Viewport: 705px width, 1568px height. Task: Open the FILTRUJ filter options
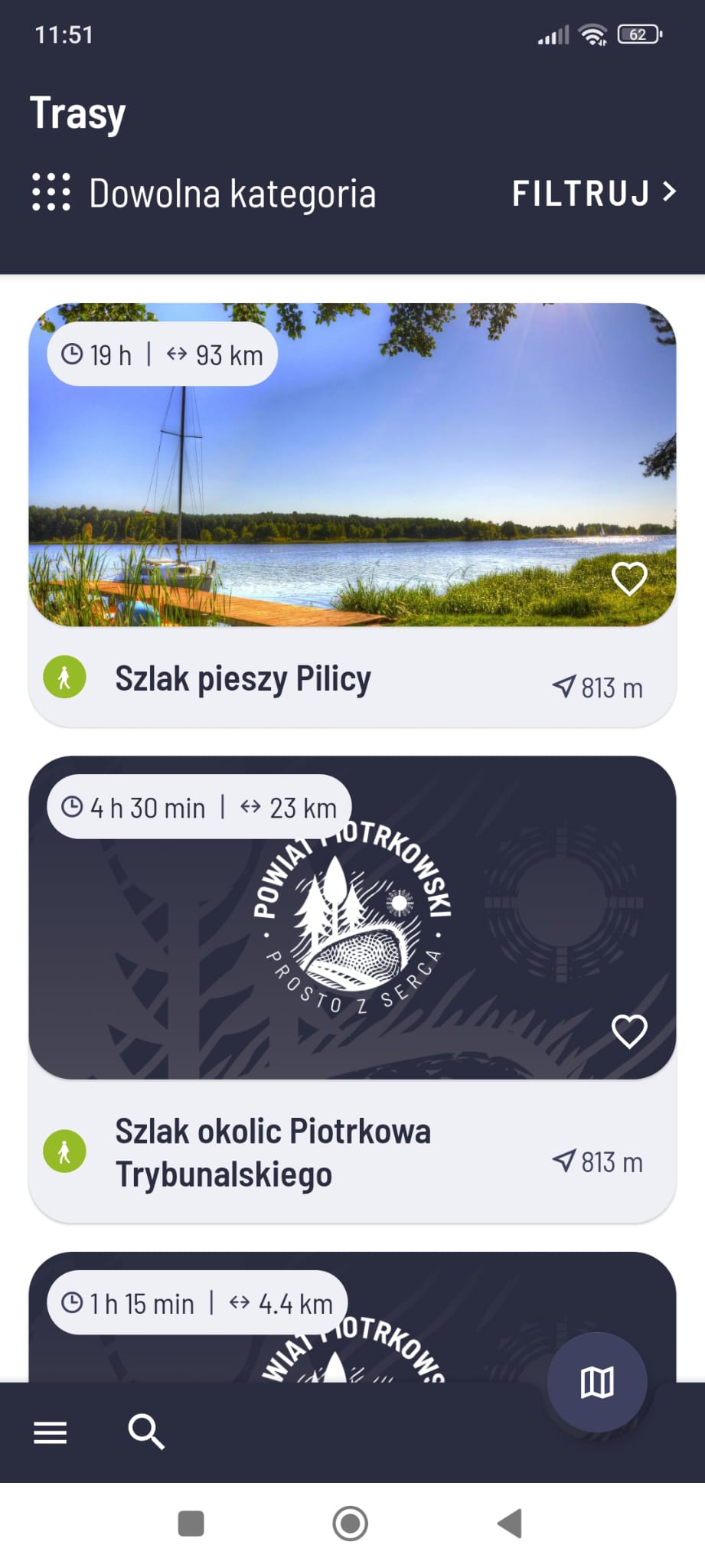(593, 193)
